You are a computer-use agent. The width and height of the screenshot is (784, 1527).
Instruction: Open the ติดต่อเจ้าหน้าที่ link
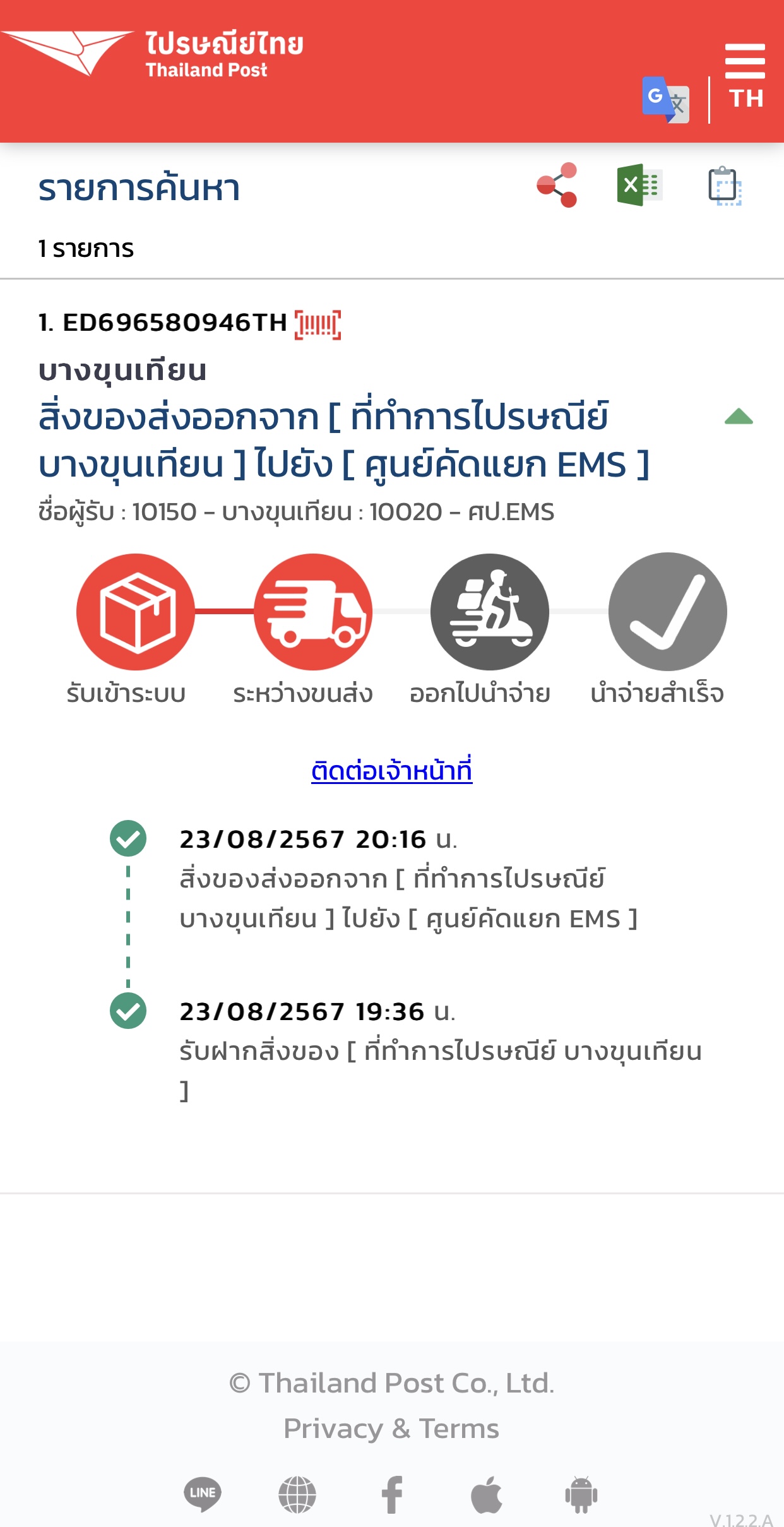point(391,771)
